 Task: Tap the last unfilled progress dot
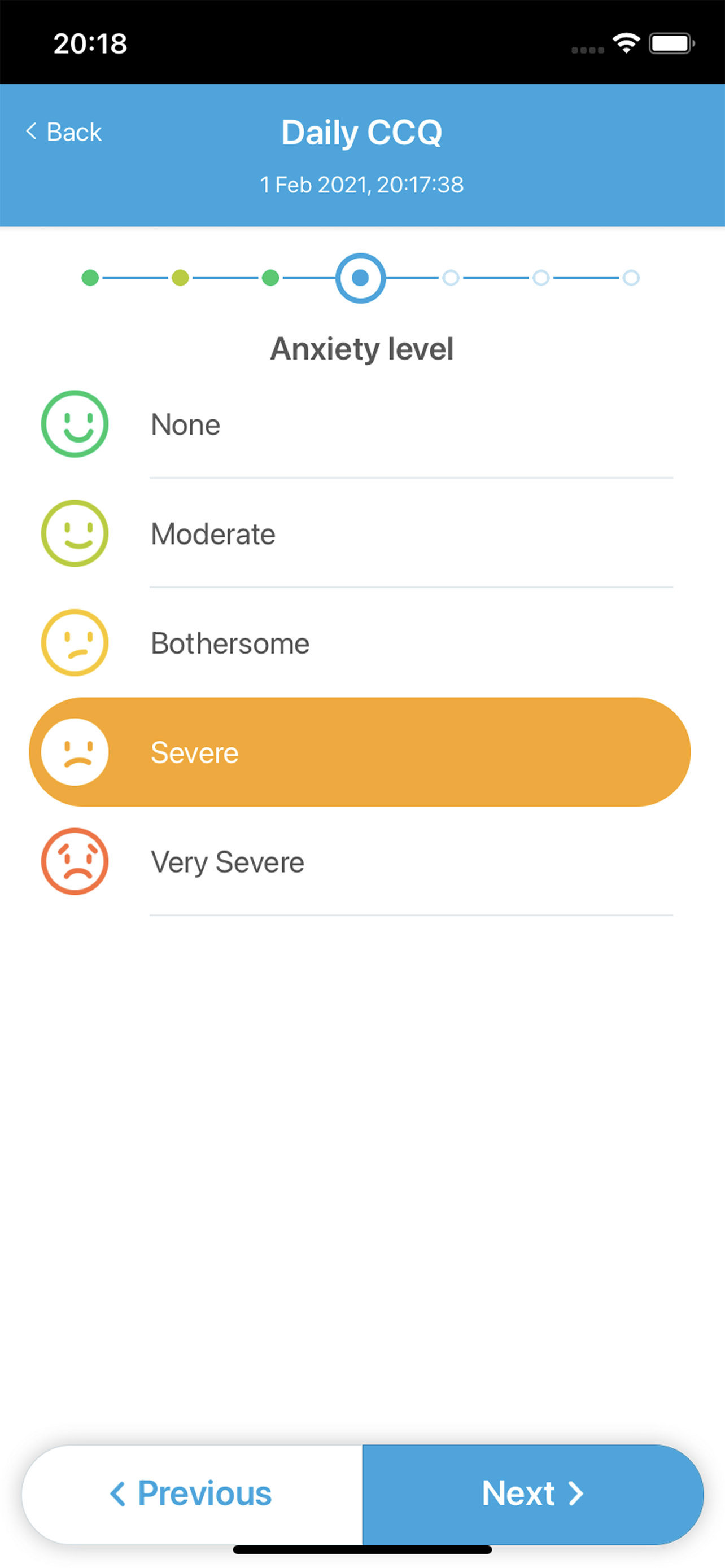[631, 278]
